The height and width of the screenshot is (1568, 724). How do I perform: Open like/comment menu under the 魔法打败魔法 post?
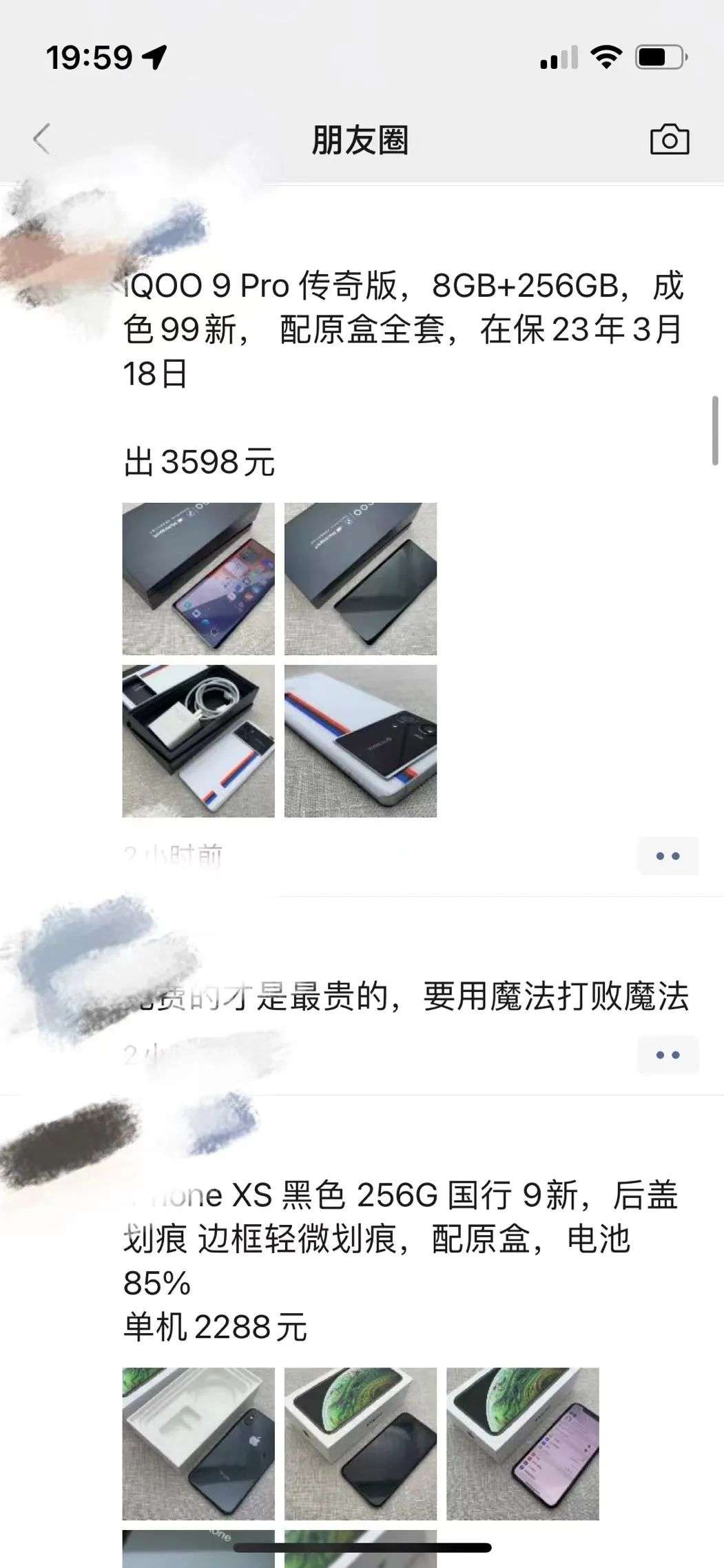tap(668, 1055)
